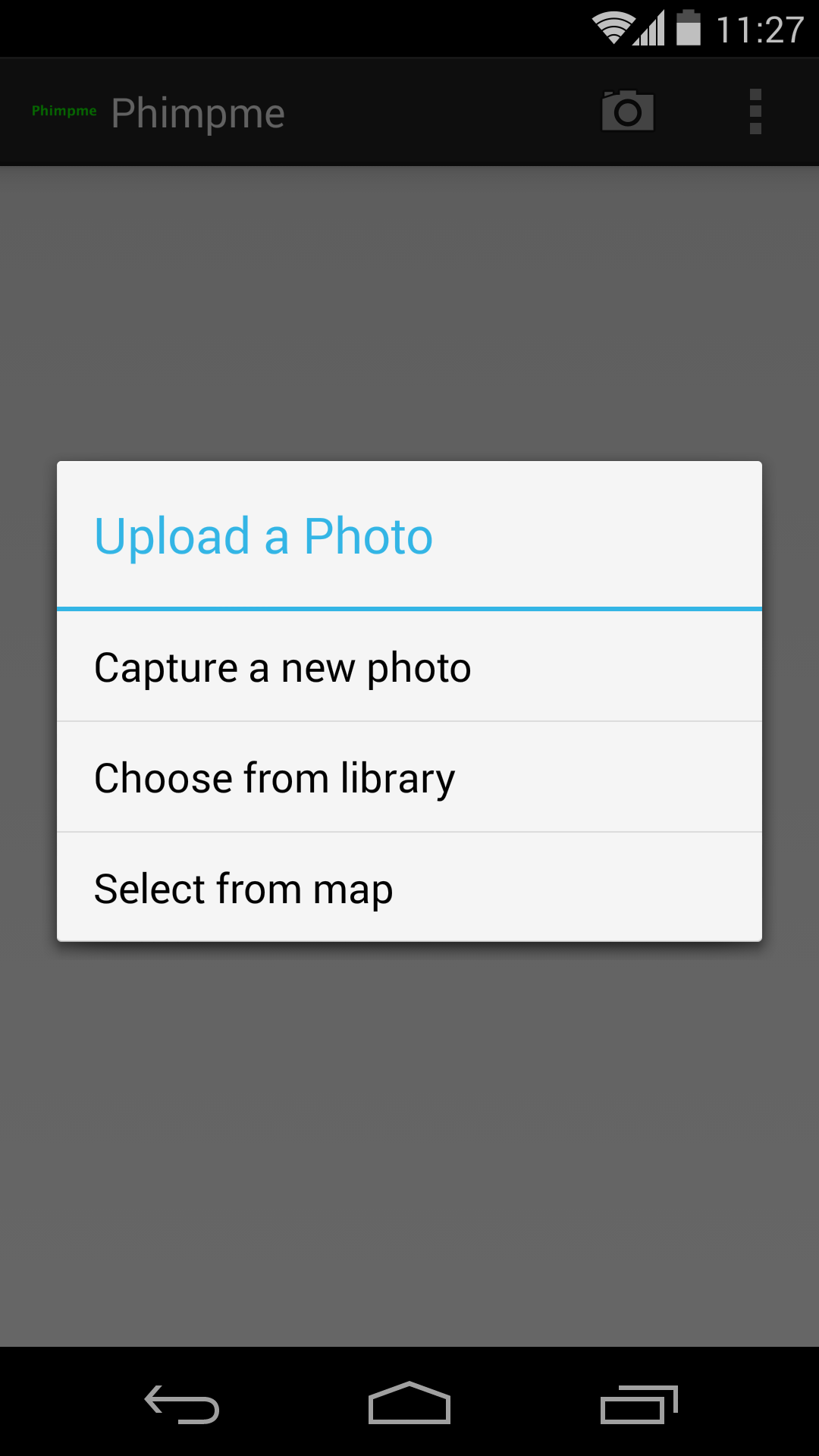
Task: Choose from library option
Action: tap(409, 777)
